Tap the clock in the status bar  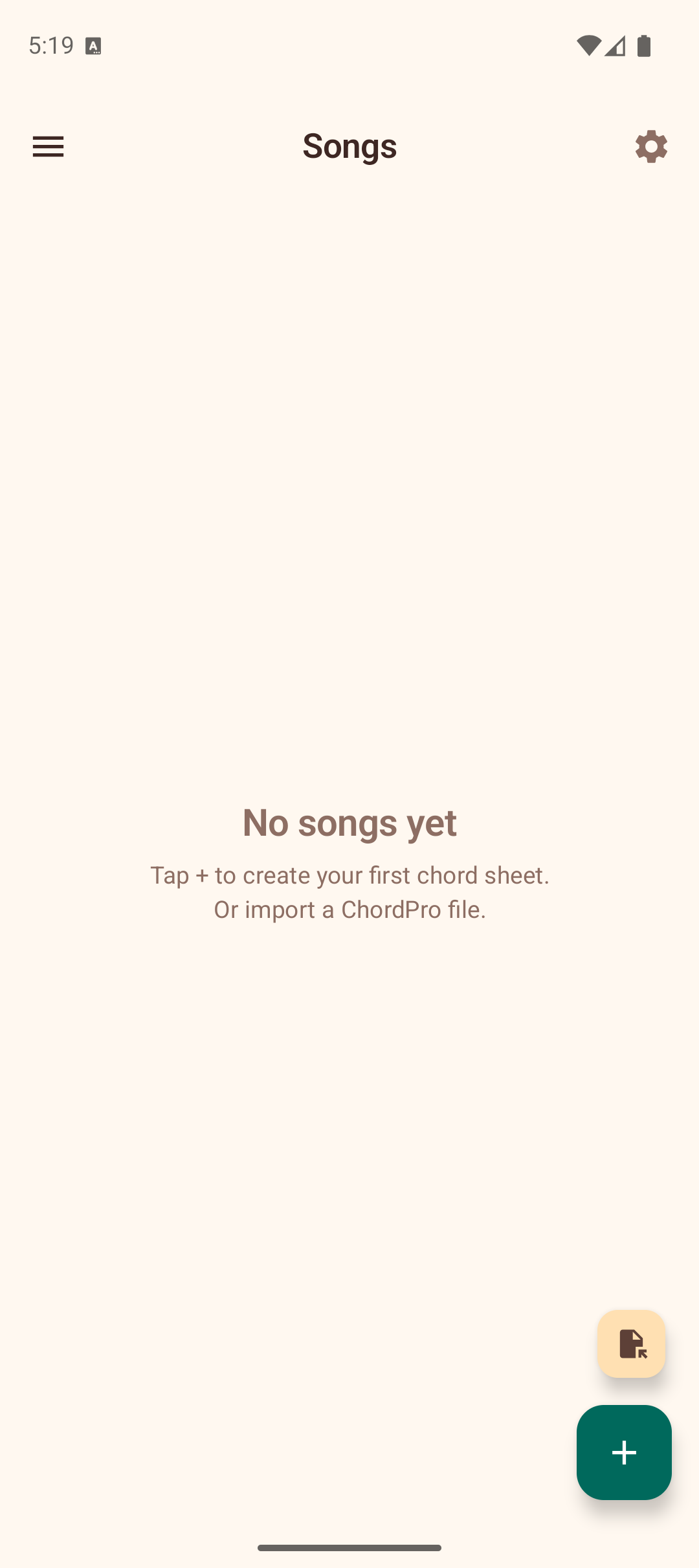(x=52, y=45)
